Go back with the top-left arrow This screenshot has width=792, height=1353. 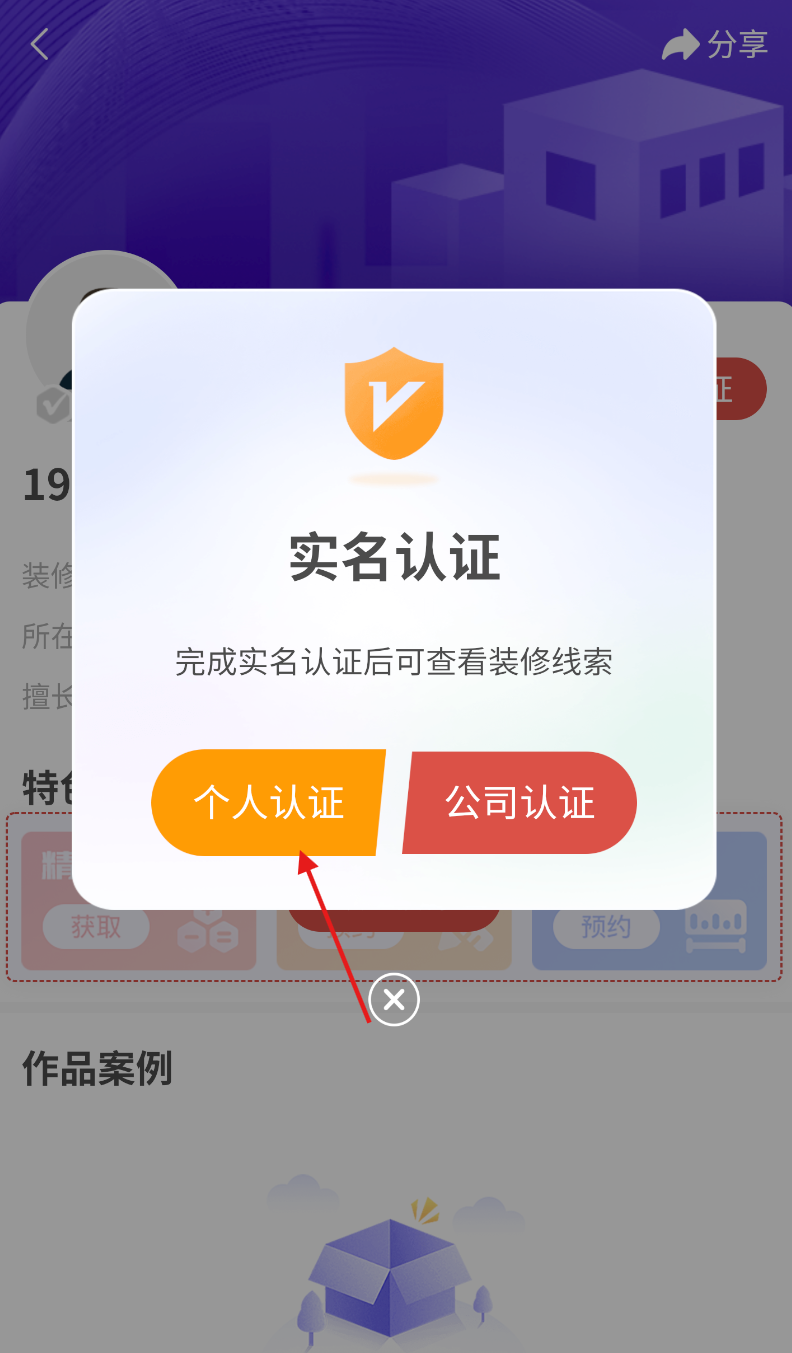click(40, 44)
